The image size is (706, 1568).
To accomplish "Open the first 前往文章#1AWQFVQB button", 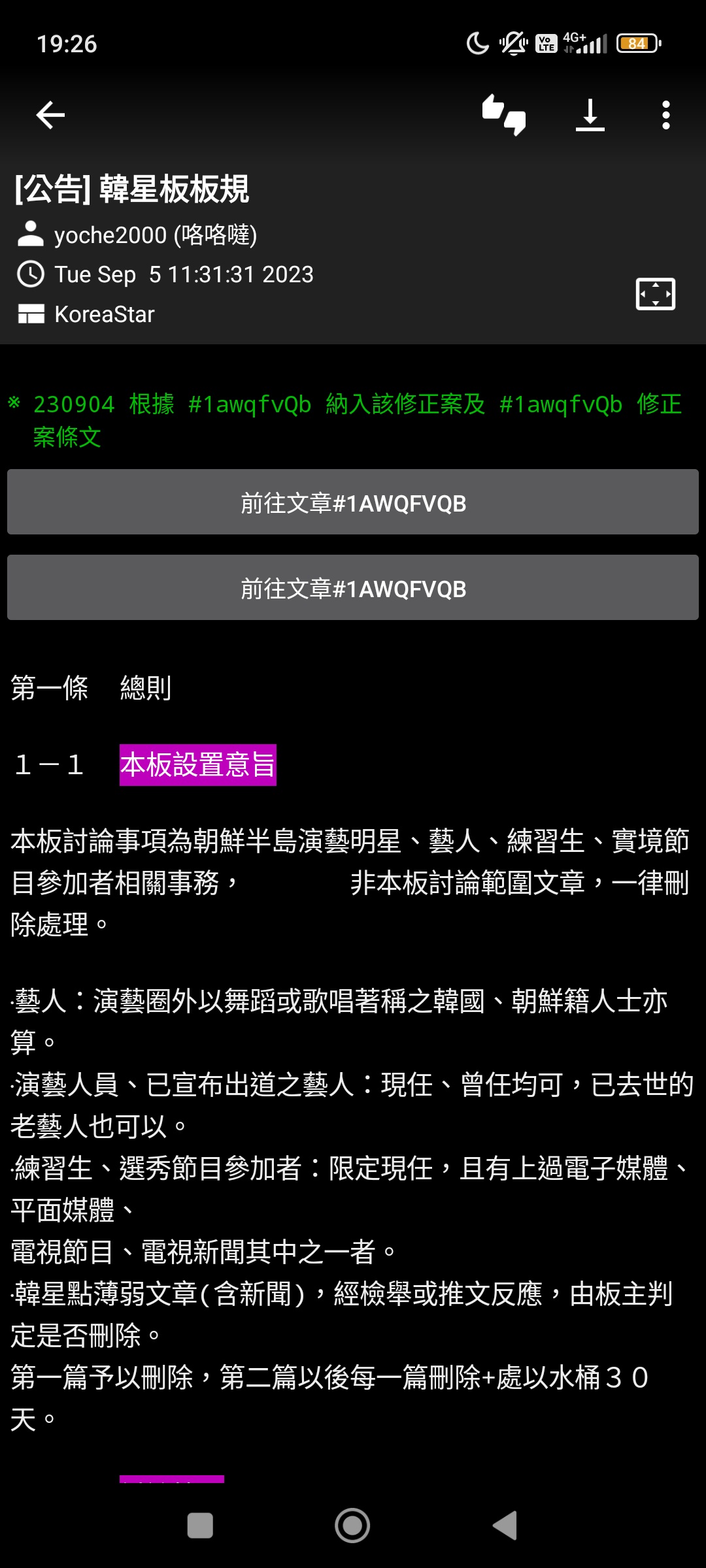I will point(353,502).
